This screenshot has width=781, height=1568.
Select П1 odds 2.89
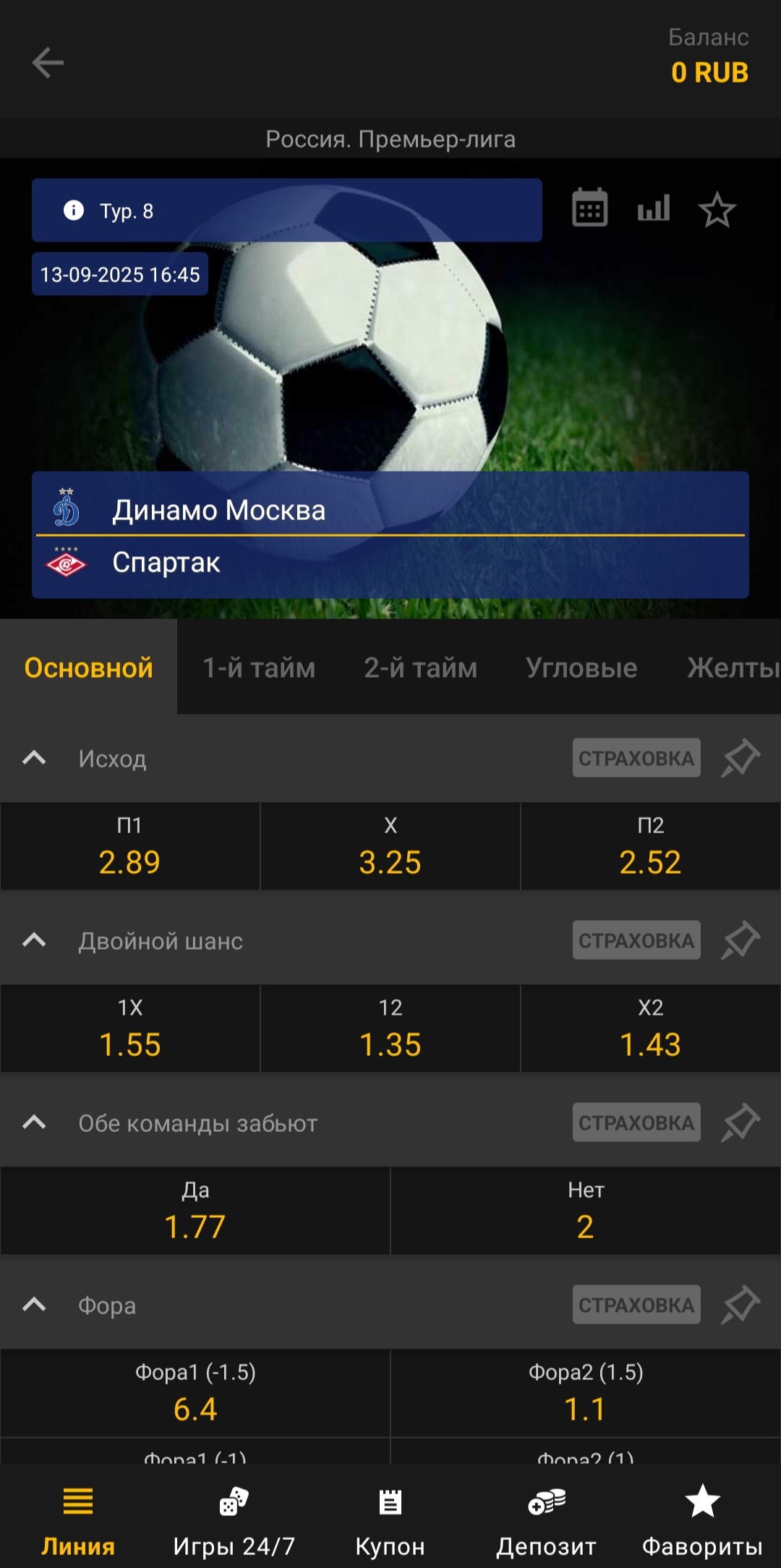point(130,846)
